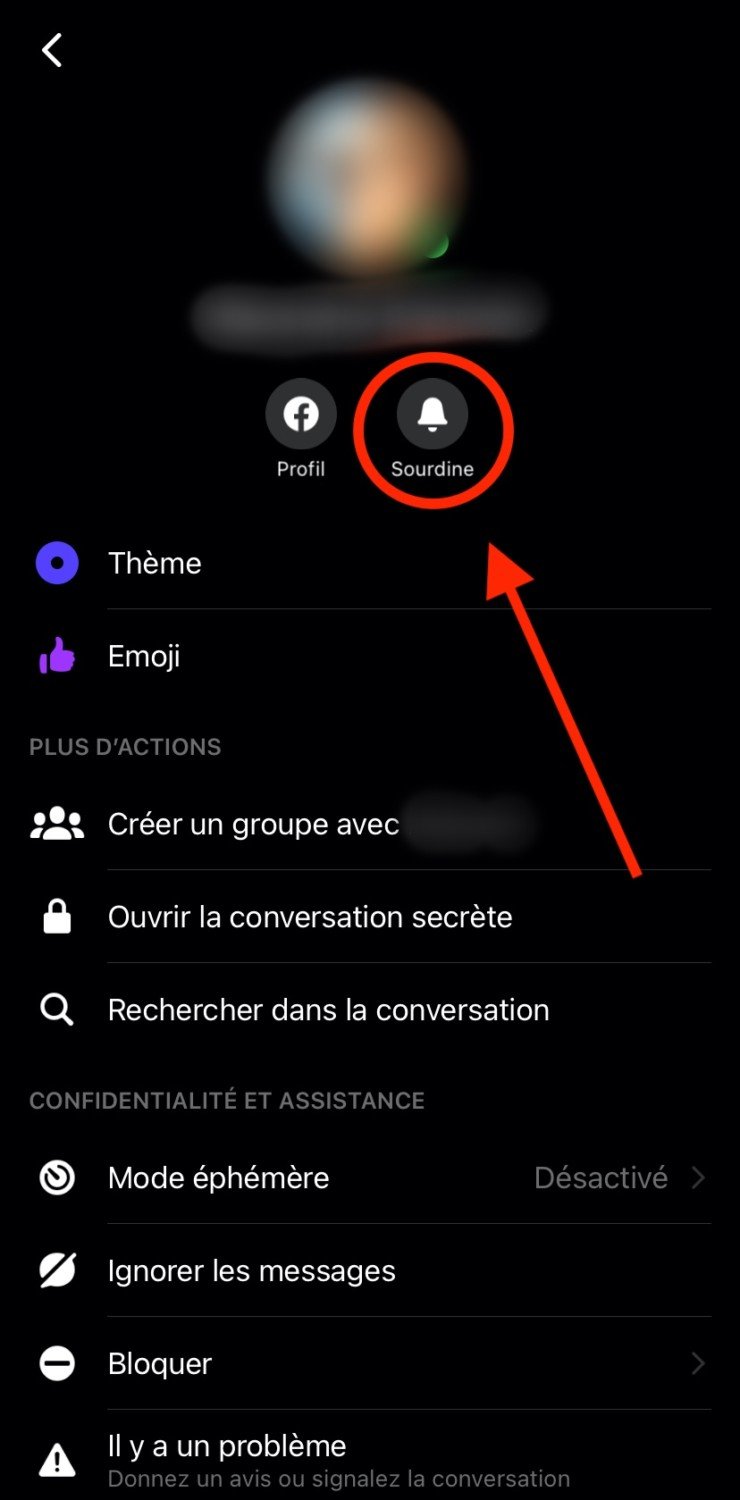740x1500 pixels.
Task: Go back with the top-left arrow
Action: (52, 50)
